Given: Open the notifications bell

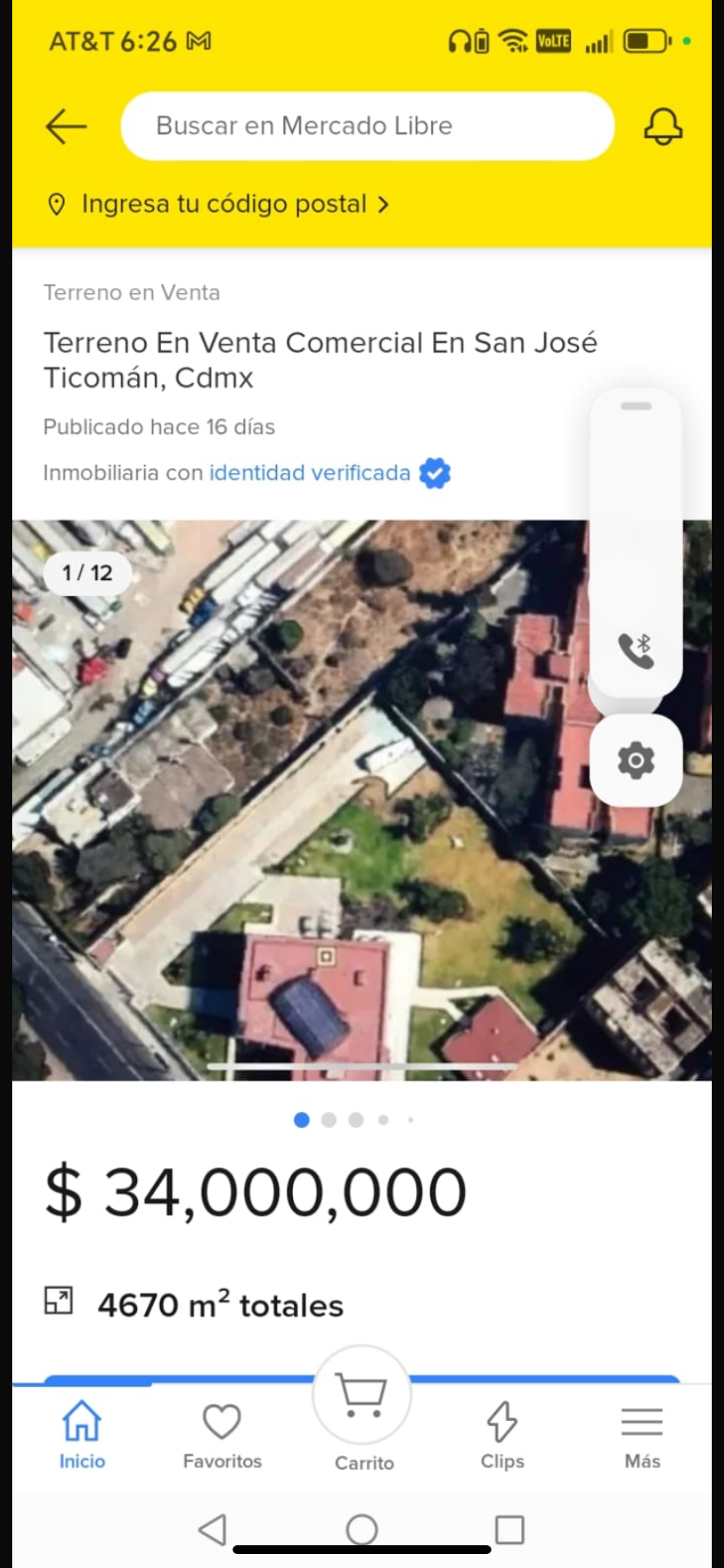Looking at the screenshot, I should pyautogui.click(x=663, y=126).
